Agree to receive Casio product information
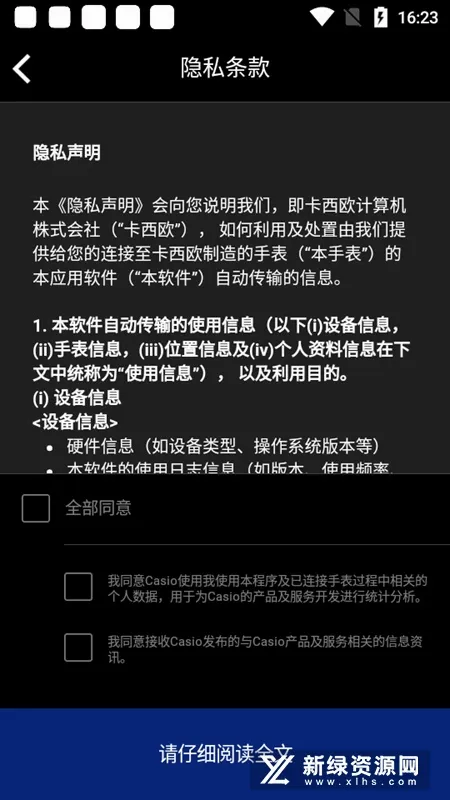Image resolution: width=450 pixels, height=800 pixels. tap(78, 647)
